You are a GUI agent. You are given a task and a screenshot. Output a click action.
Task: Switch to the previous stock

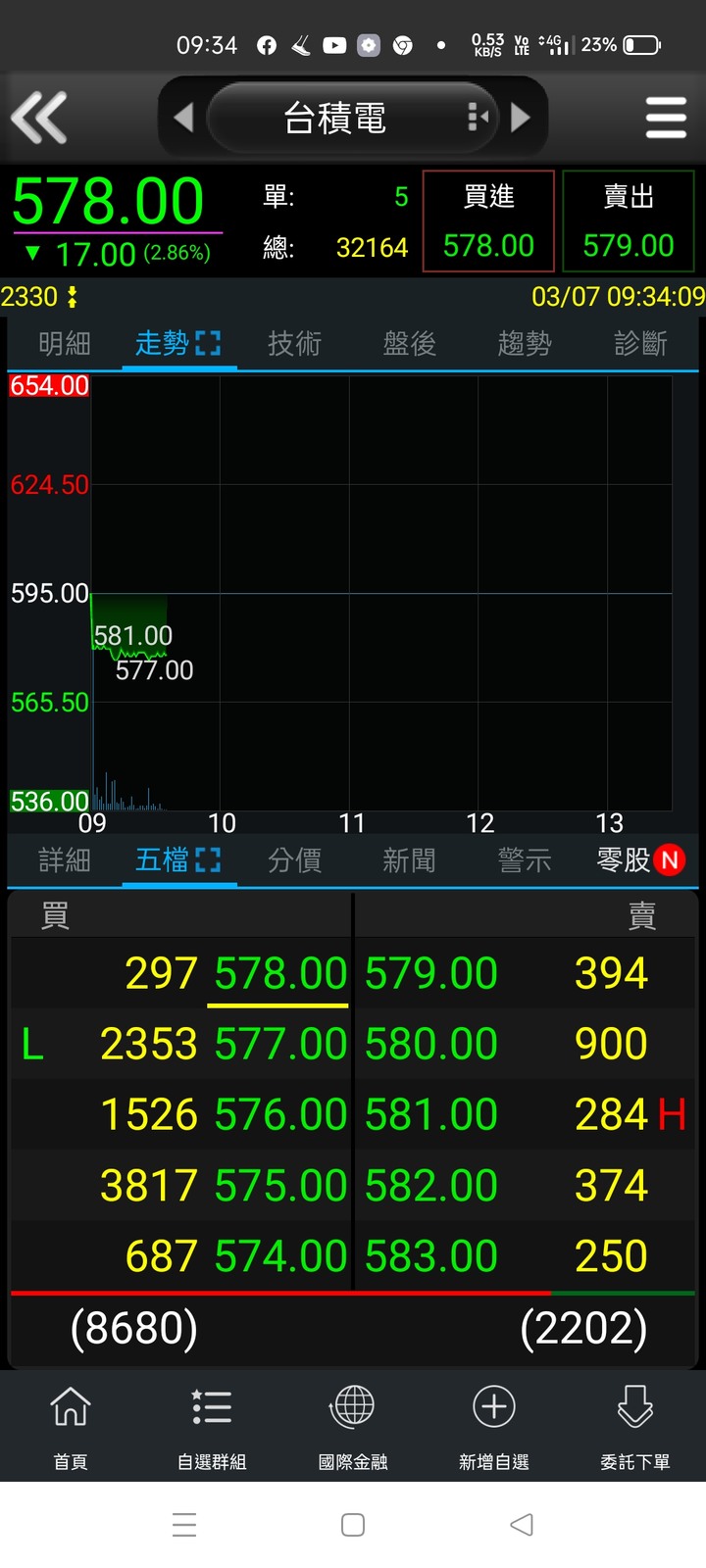pyautogui.click(x=183, y=118)
